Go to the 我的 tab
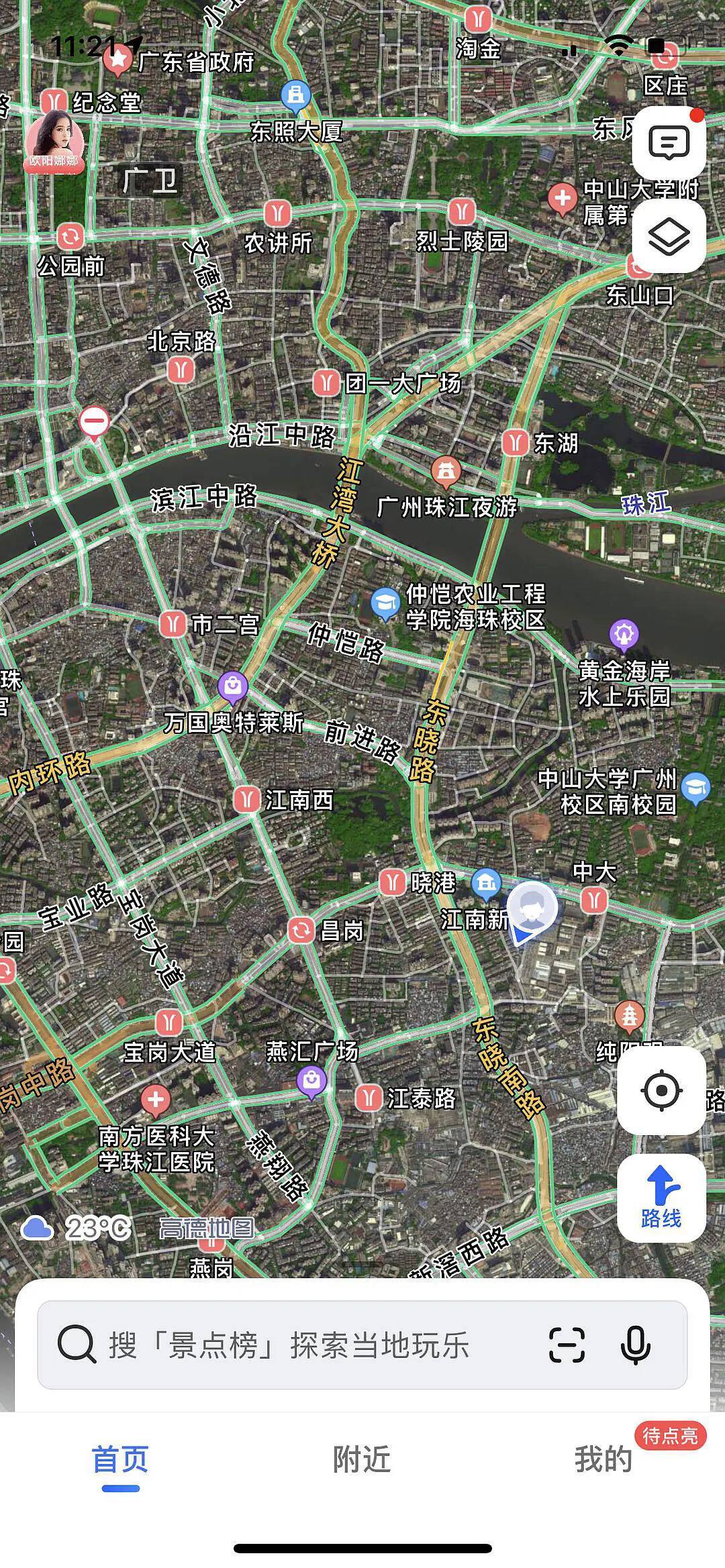This screenshot has width=725, height=1568. tap(603, 1459)
